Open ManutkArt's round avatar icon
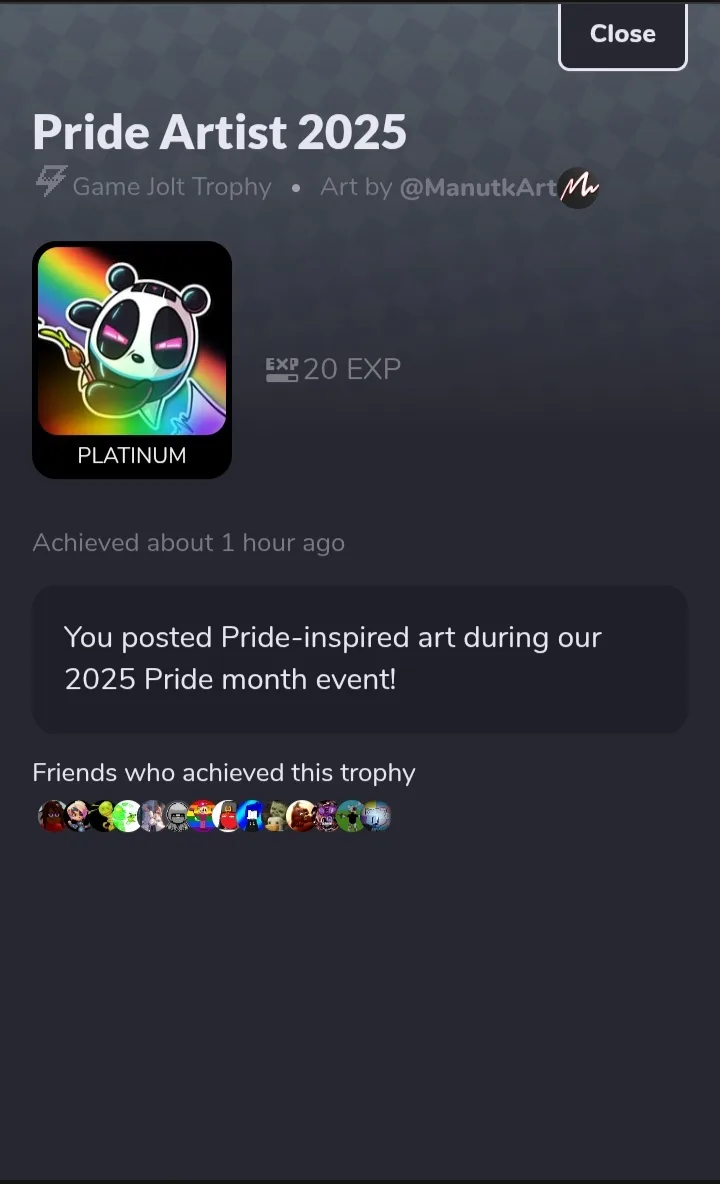Viewport: 720px width, 1184px height. tap(578, 187)
